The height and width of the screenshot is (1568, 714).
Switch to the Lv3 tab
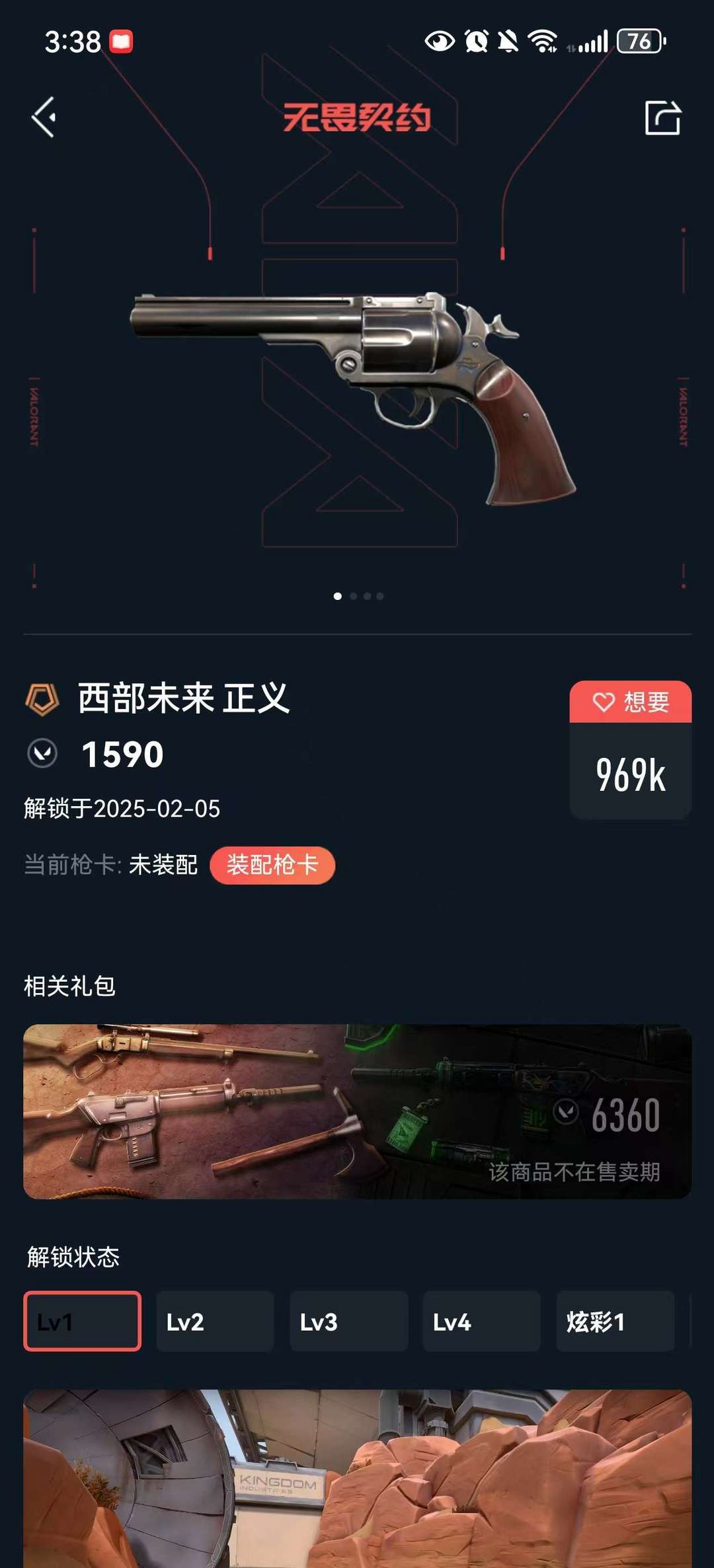(348, 1320)
